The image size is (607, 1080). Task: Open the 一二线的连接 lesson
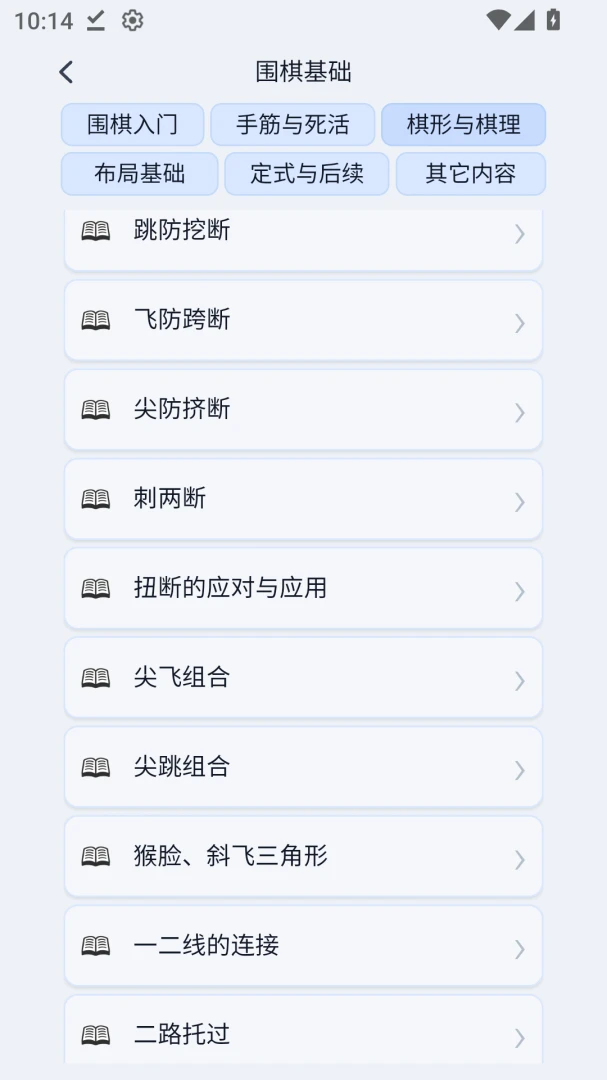303,946
